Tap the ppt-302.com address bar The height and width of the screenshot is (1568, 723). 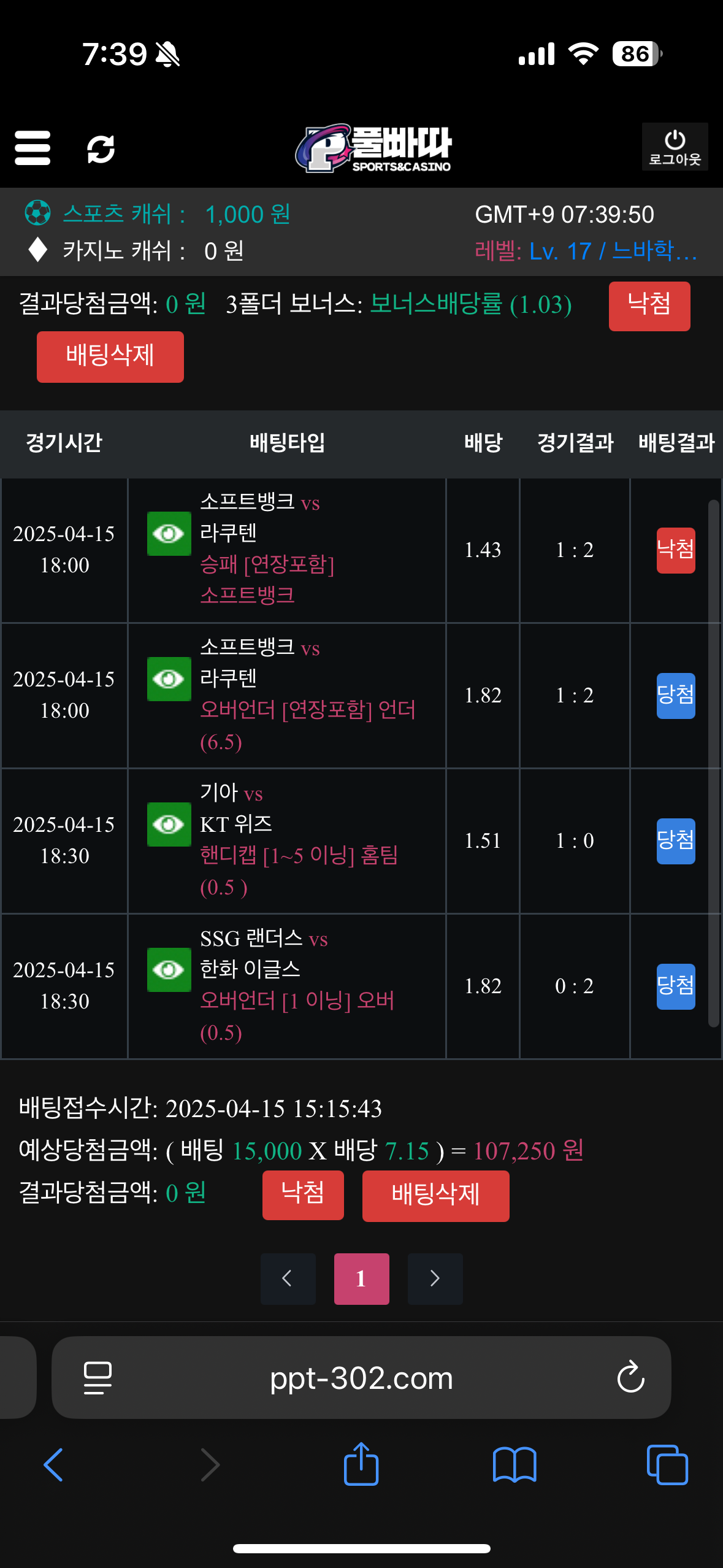coord(361,1378)
